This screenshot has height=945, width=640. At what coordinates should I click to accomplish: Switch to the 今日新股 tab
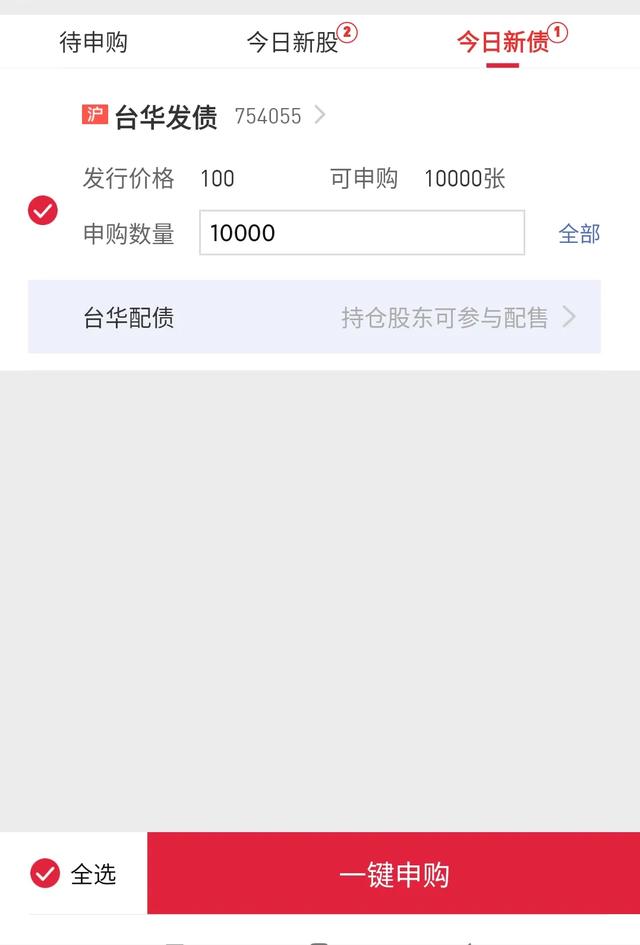point(293,42)
